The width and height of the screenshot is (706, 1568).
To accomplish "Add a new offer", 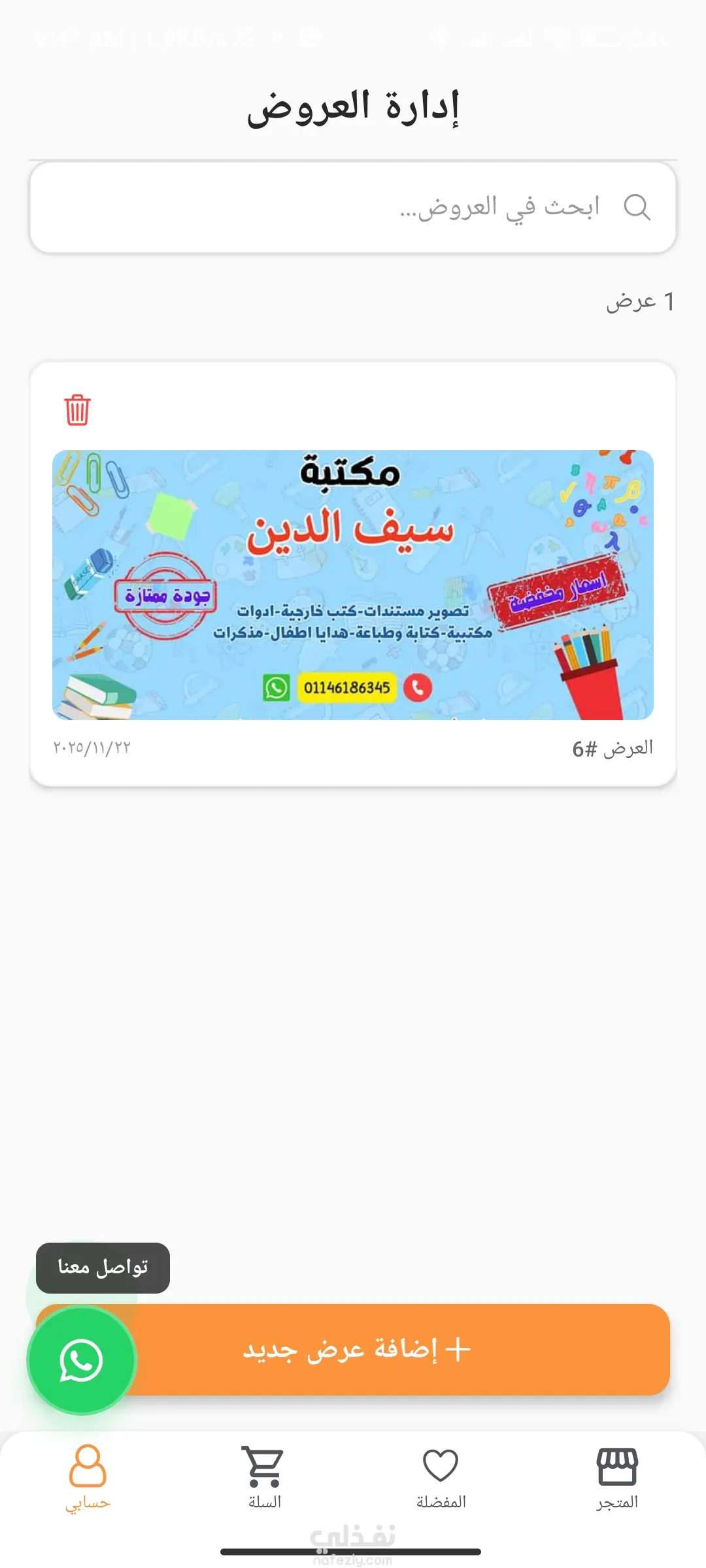I will click(x=392, y=1349).
